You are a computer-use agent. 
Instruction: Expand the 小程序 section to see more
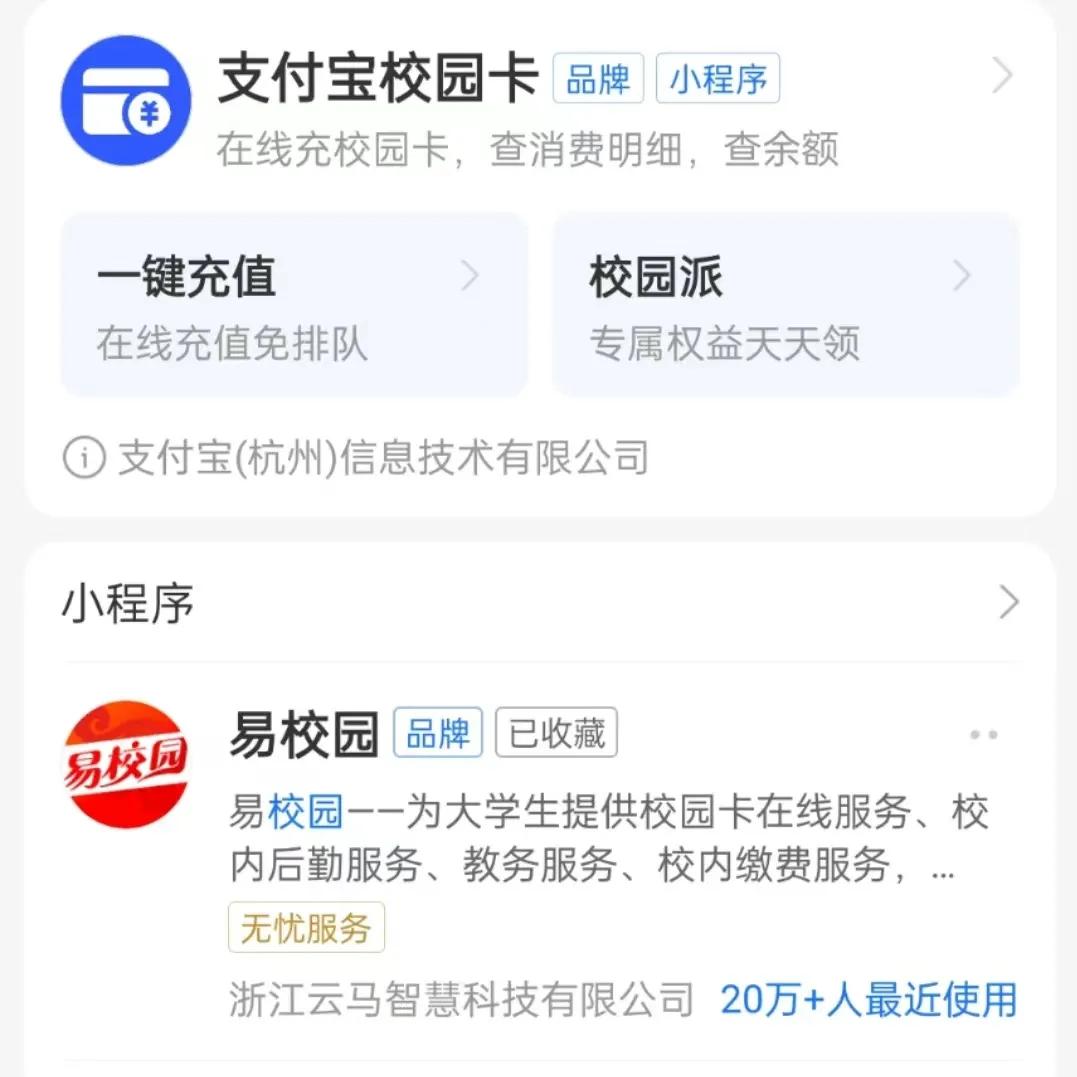[x=1008, y=603]
